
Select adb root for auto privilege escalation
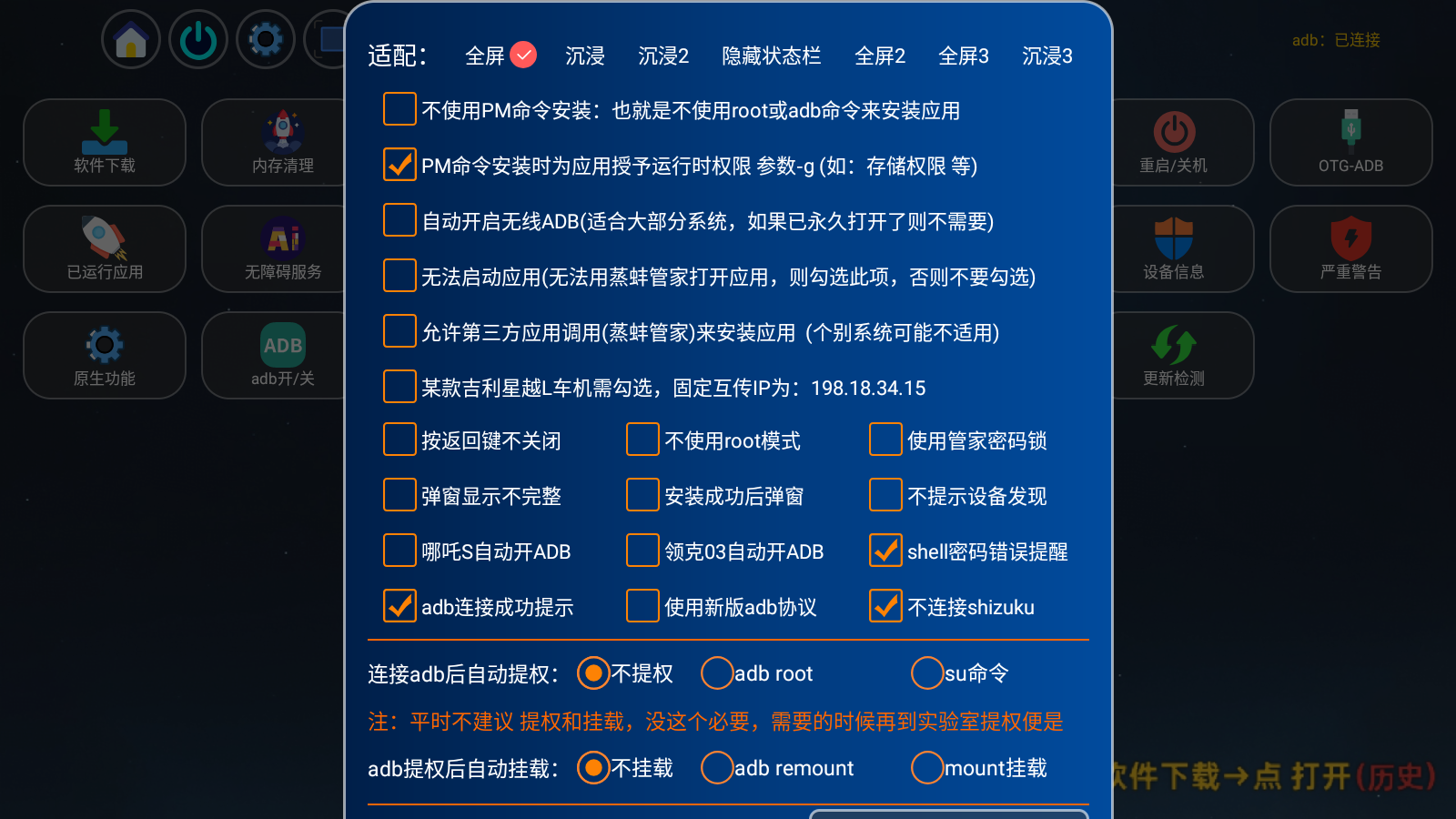(x=717, y=673)
